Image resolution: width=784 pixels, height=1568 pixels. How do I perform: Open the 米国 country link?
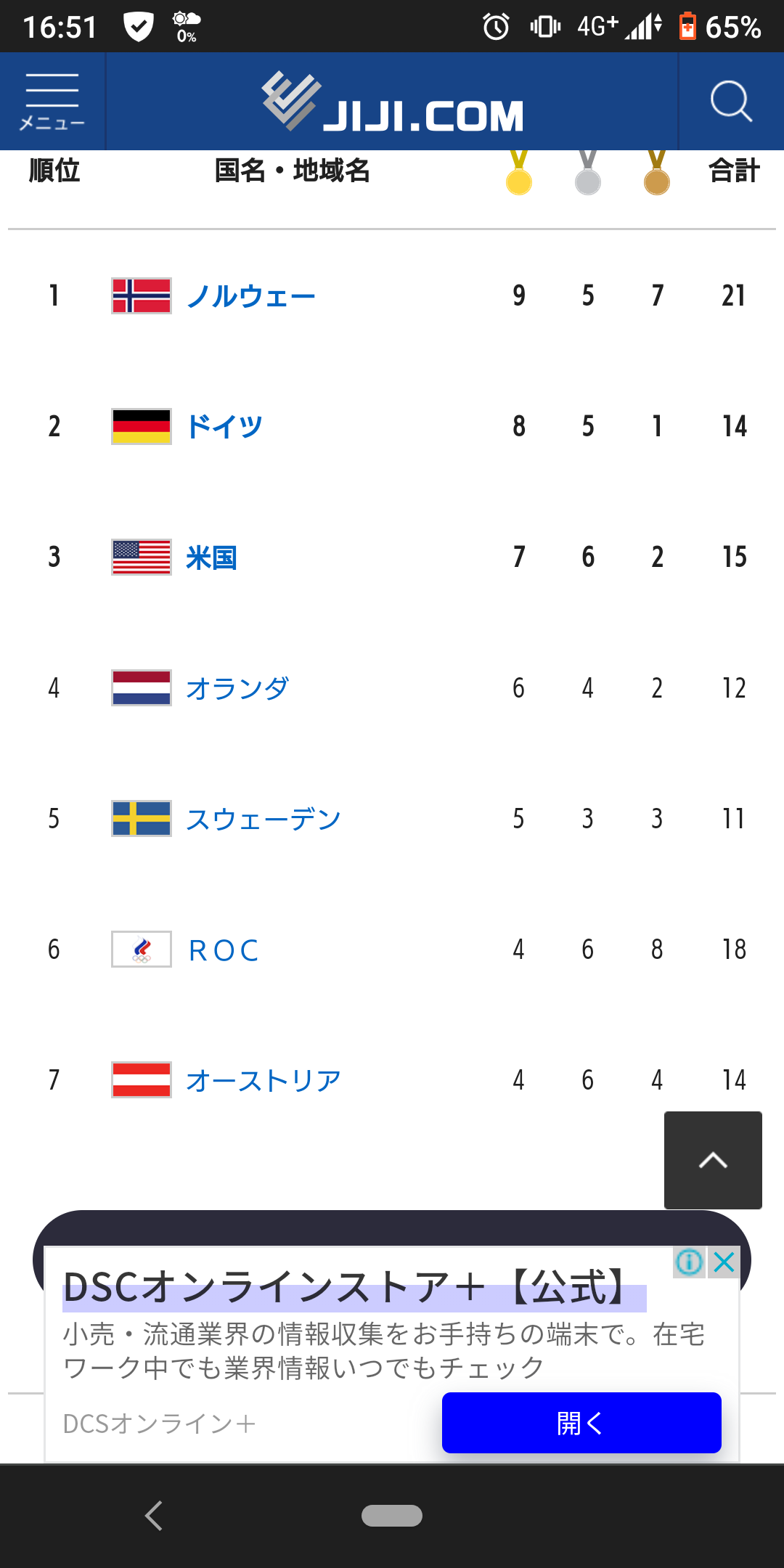(211, 558)
